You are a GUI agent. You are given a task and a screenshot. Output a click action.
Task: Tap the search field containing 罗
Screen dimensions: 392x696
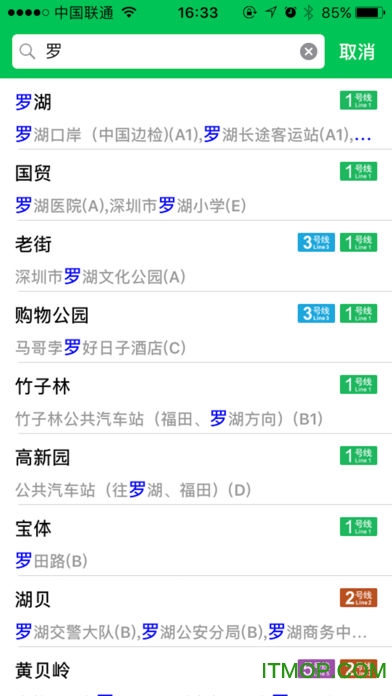click(x=168, y=51)
